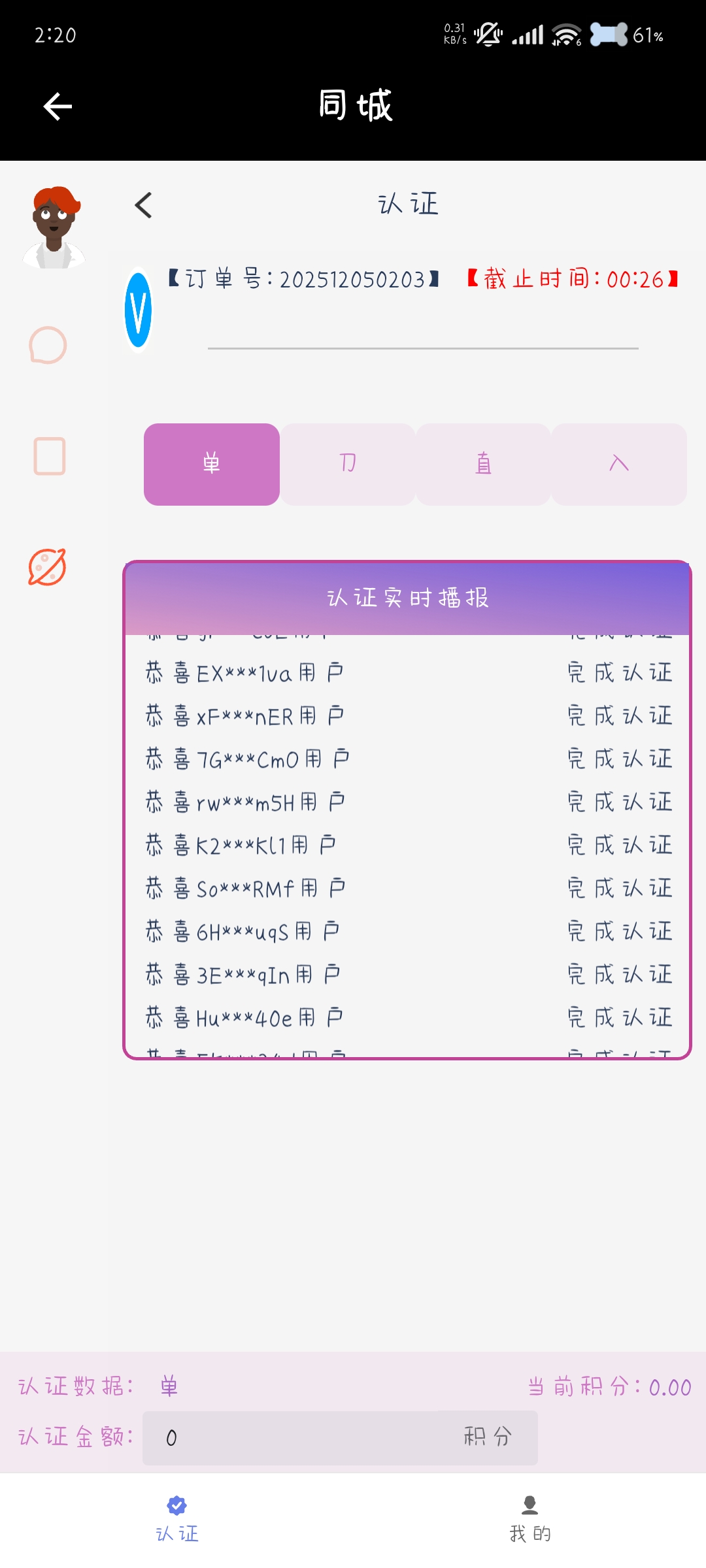Open the 认证 bottom tab

[x=176, y=1518]
